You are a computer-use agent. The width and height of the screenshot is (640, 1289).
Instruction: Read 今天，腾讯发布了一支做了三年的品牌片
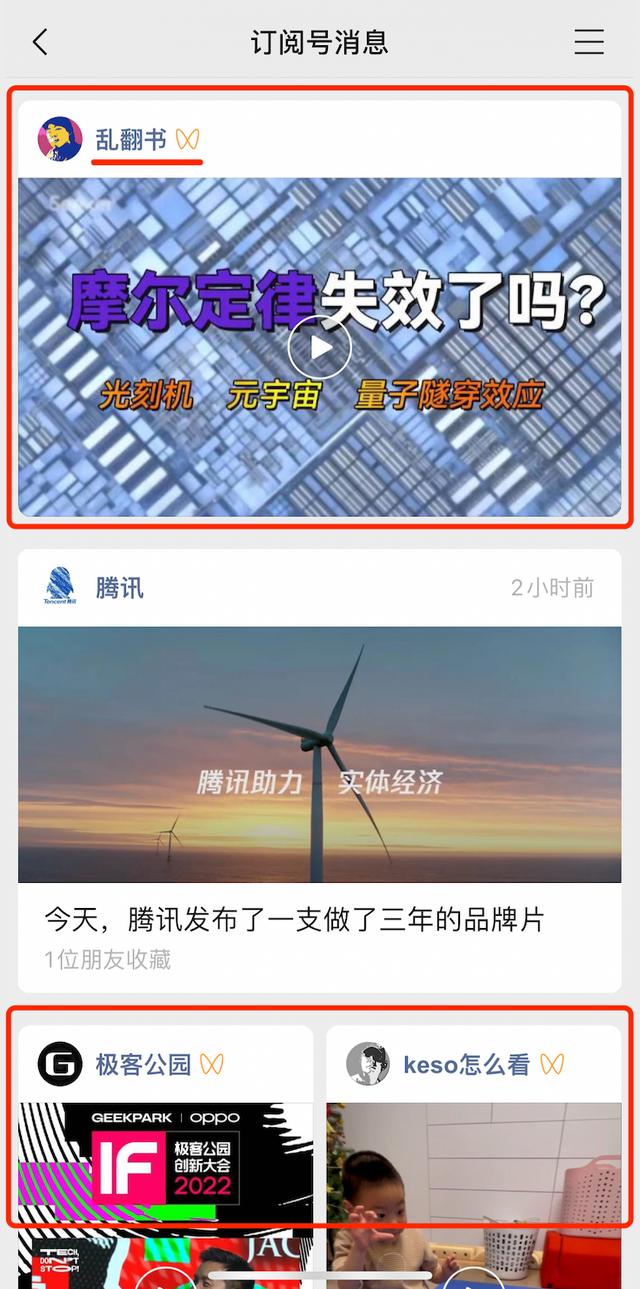[x=294, y=919]
